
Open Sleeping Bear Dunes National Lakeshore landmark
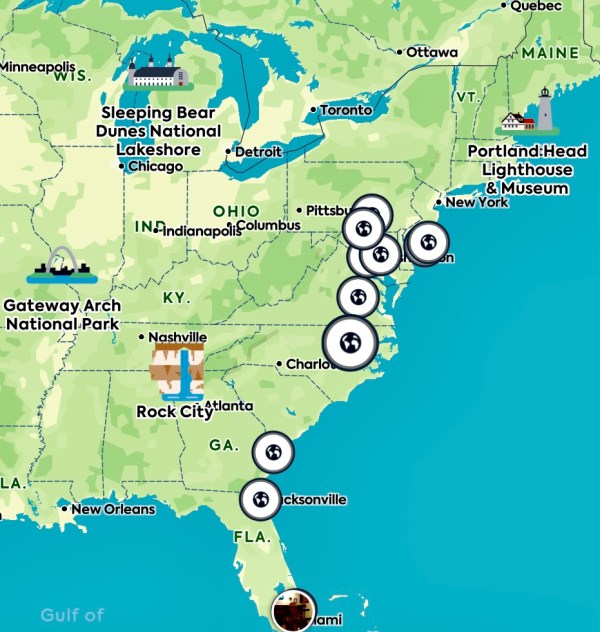pos(158,73)
